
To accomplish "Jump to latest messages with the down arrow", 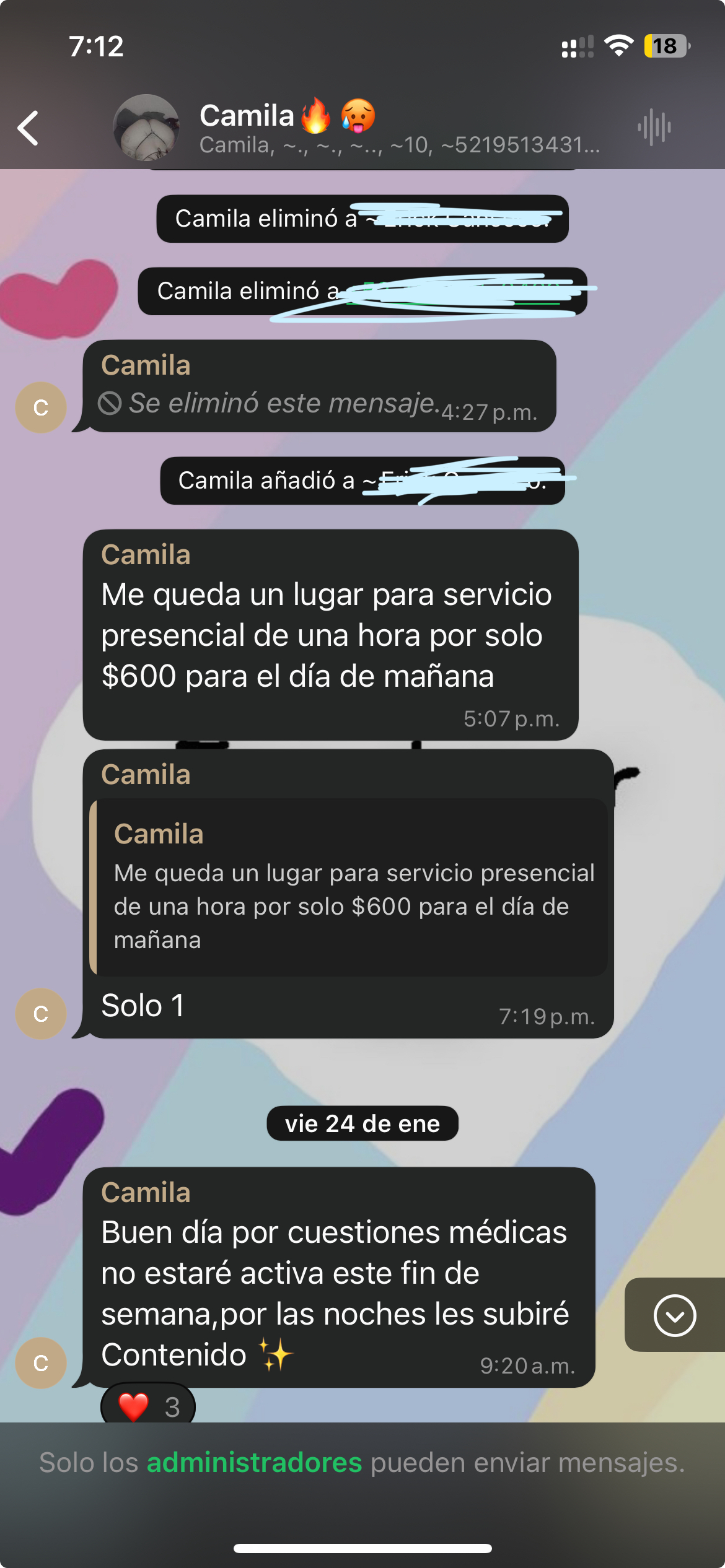I will (675, 1315).
